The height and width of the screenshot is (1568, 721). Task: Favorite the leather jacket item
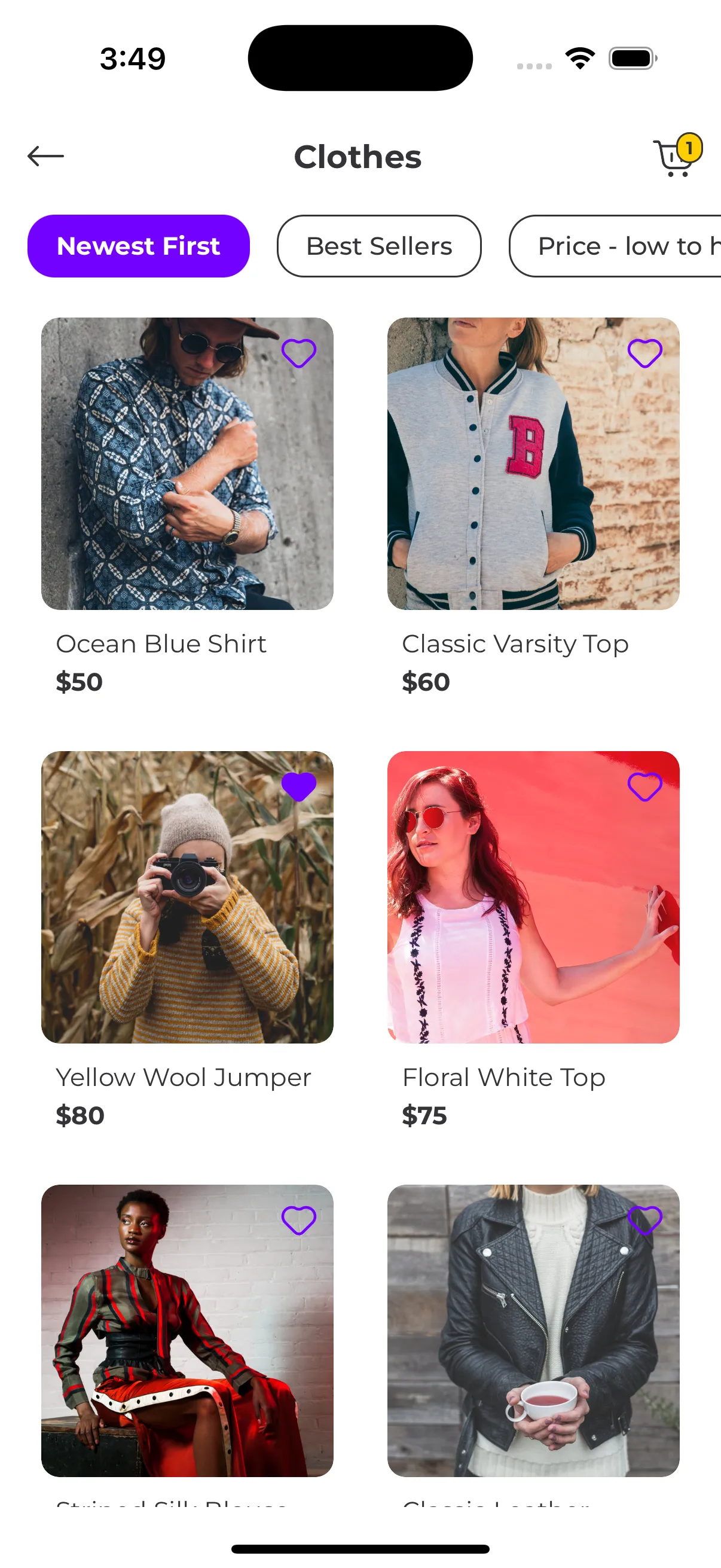(x=644, y=1220)
